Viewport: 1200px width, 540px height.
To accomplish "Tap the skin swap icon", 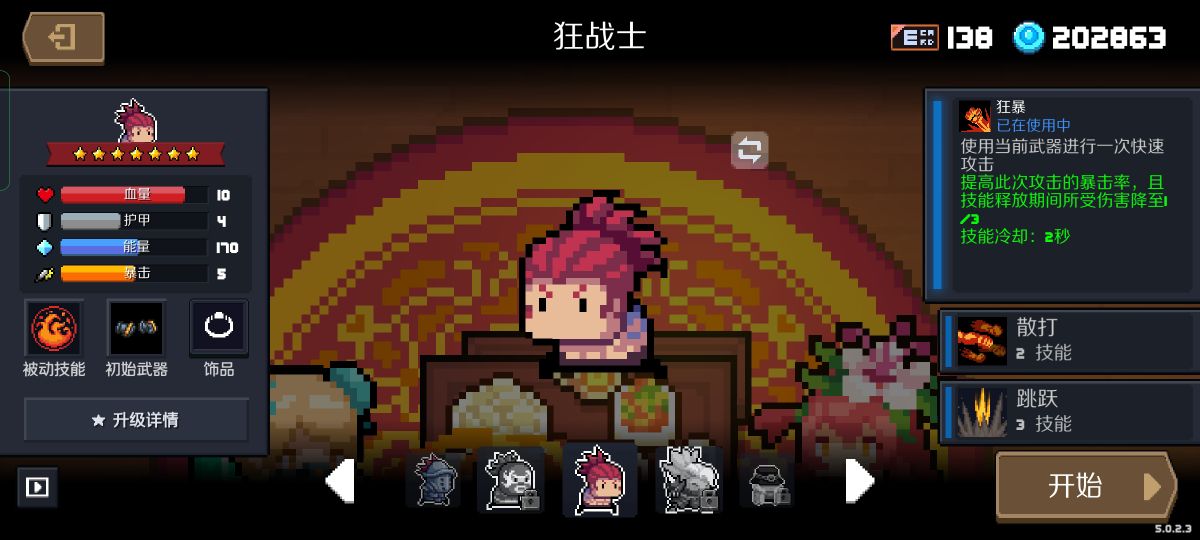I will coord(749,150).
